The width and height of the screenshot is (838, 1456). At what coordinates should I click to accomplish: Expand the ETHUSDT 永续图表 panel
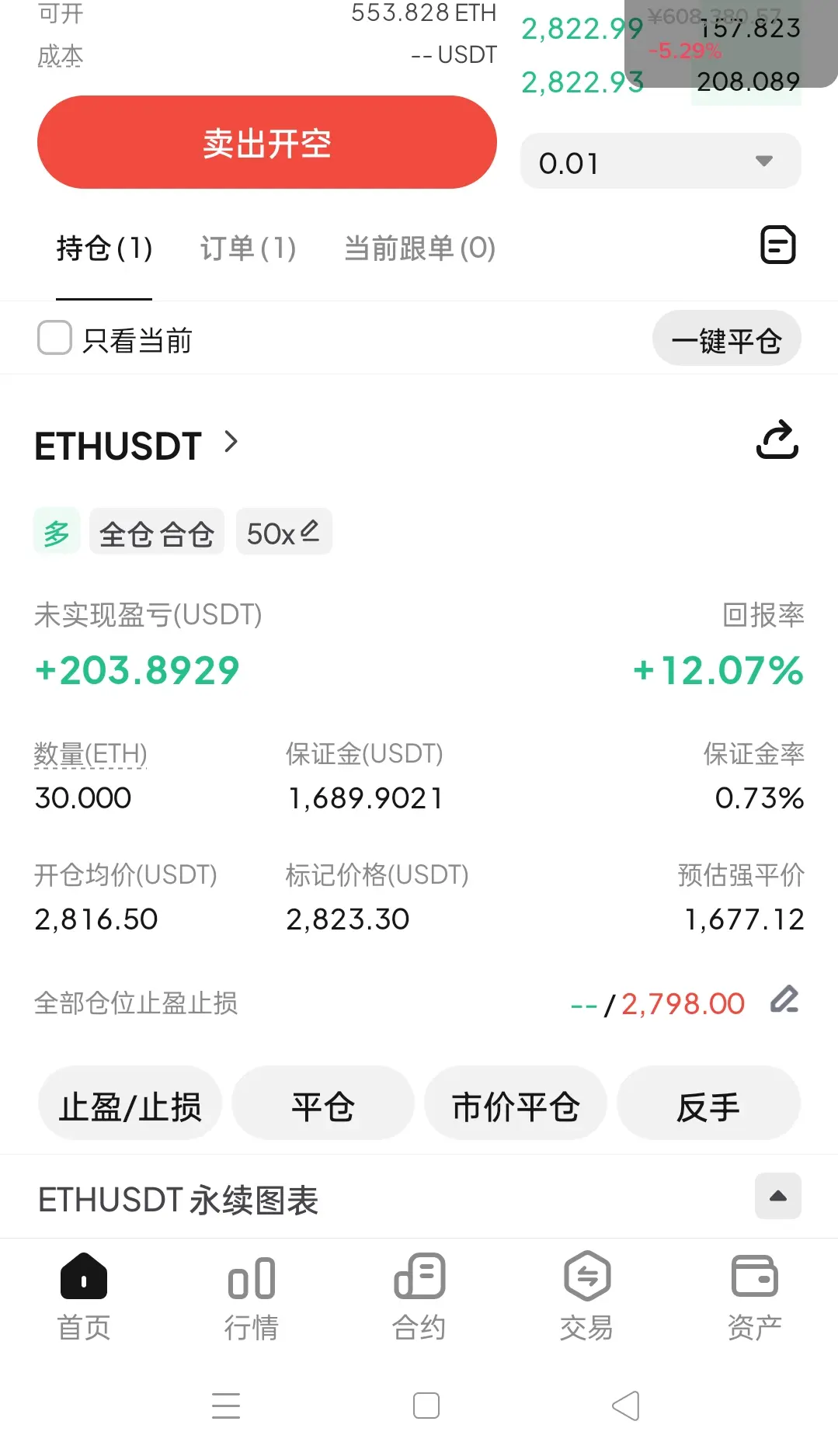pos(777,1196)
